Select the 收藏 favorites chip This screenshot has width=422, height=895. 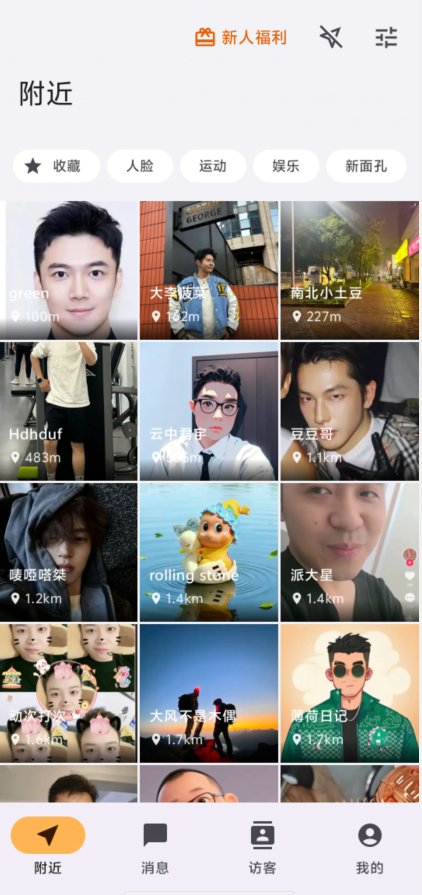[57, 166]
